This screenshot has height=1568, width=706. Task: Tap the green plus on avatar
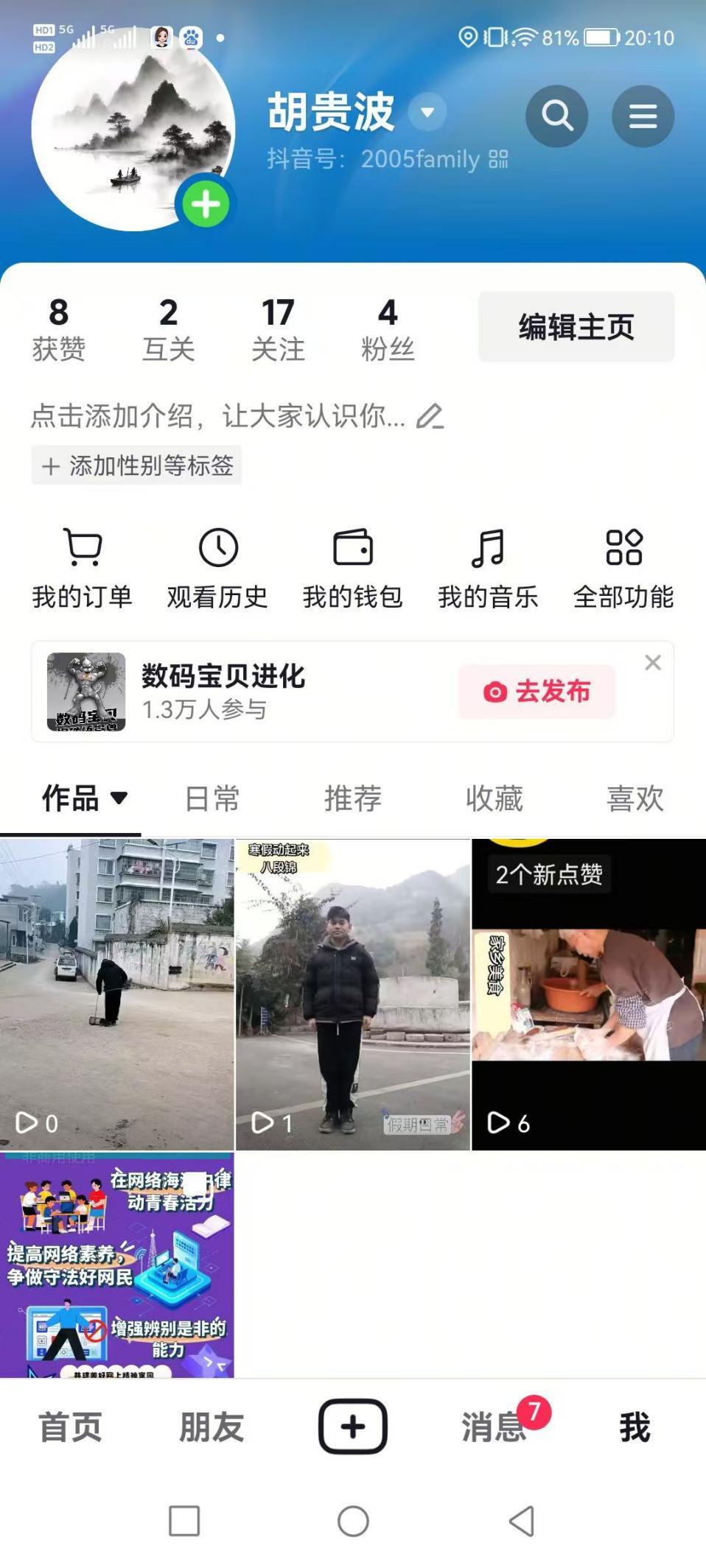(206, 204)
